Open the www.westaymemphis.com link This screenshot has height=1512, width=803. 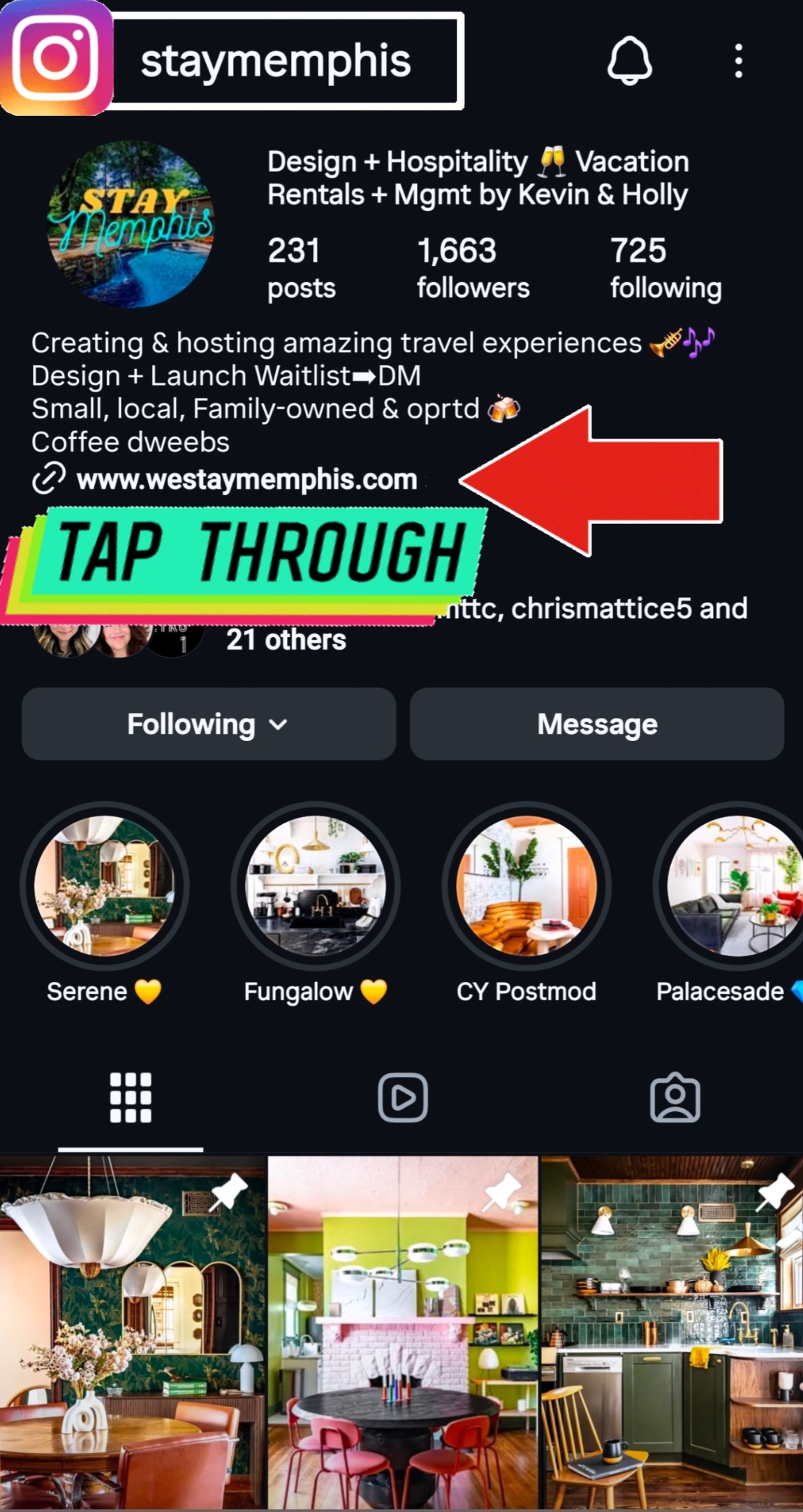(x=246, y=480)
